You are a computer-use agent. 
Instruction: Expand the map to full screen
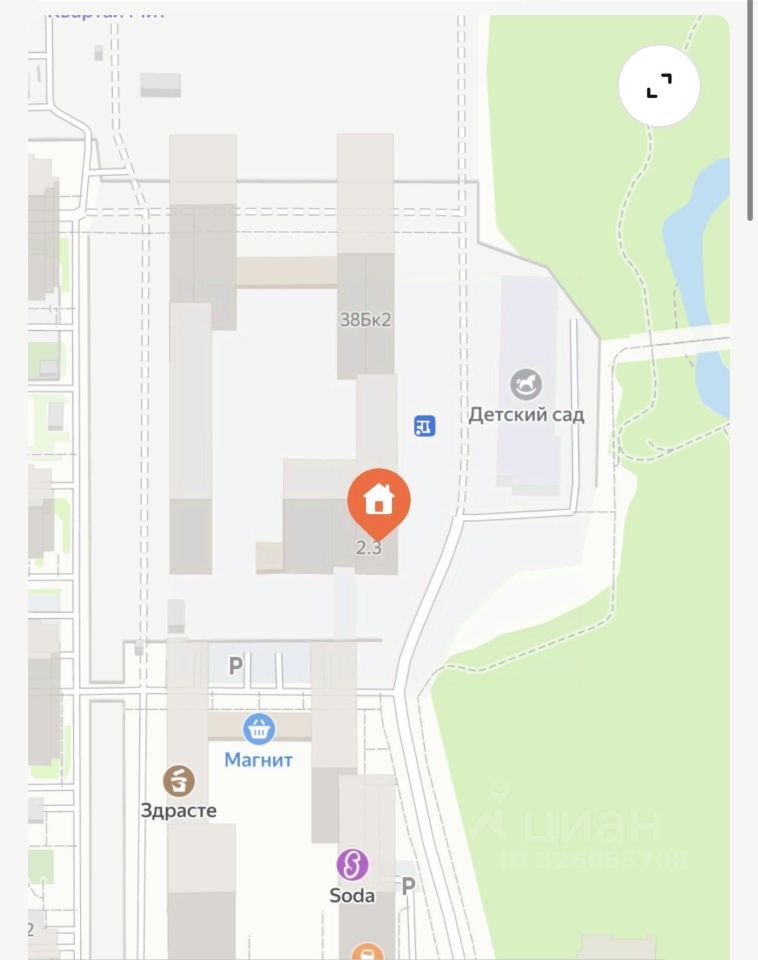[x=659, y=86]
